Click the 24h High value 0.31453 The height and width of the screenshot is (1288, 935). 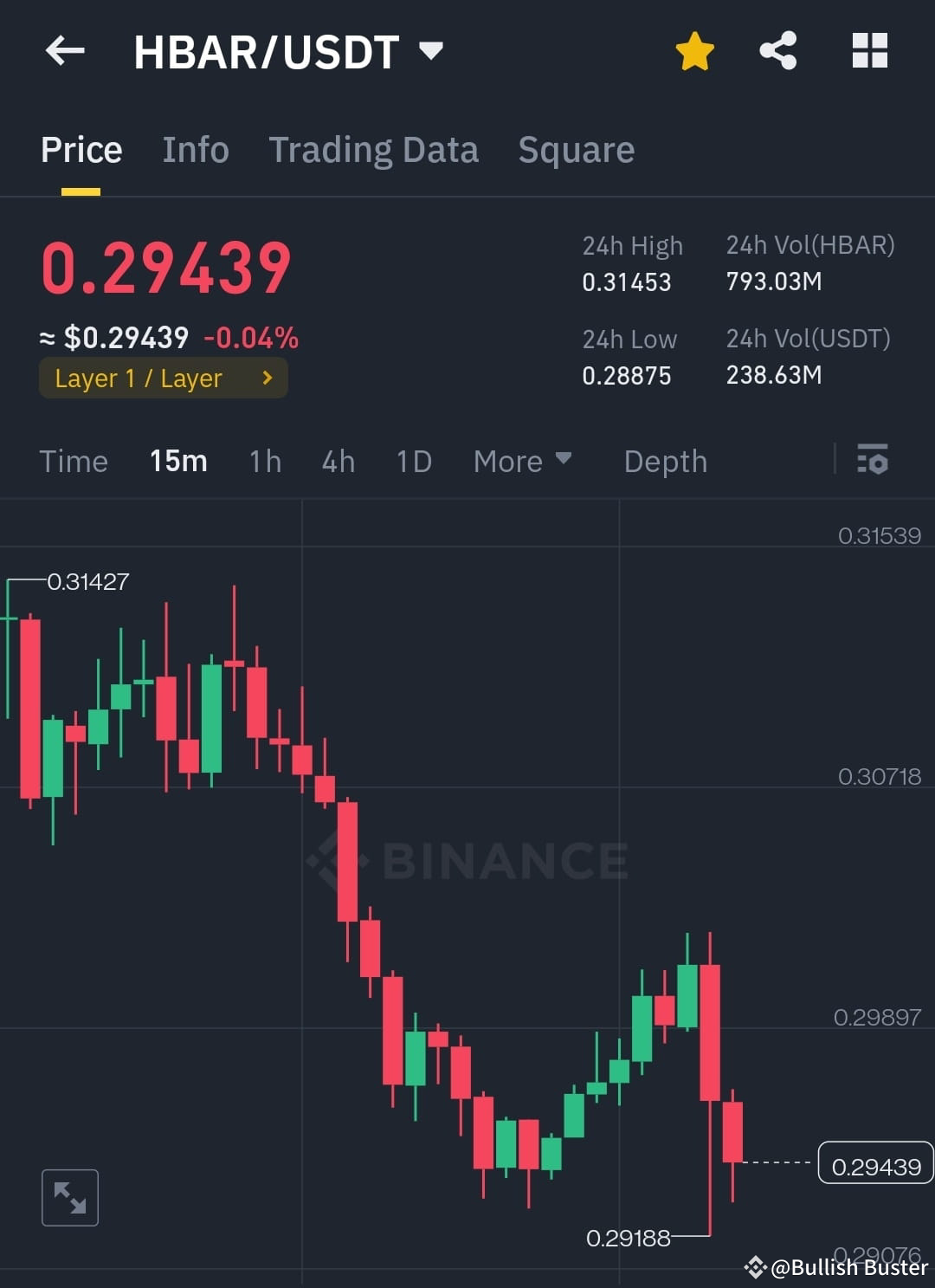pyautogui.click(x=627, y=281)
